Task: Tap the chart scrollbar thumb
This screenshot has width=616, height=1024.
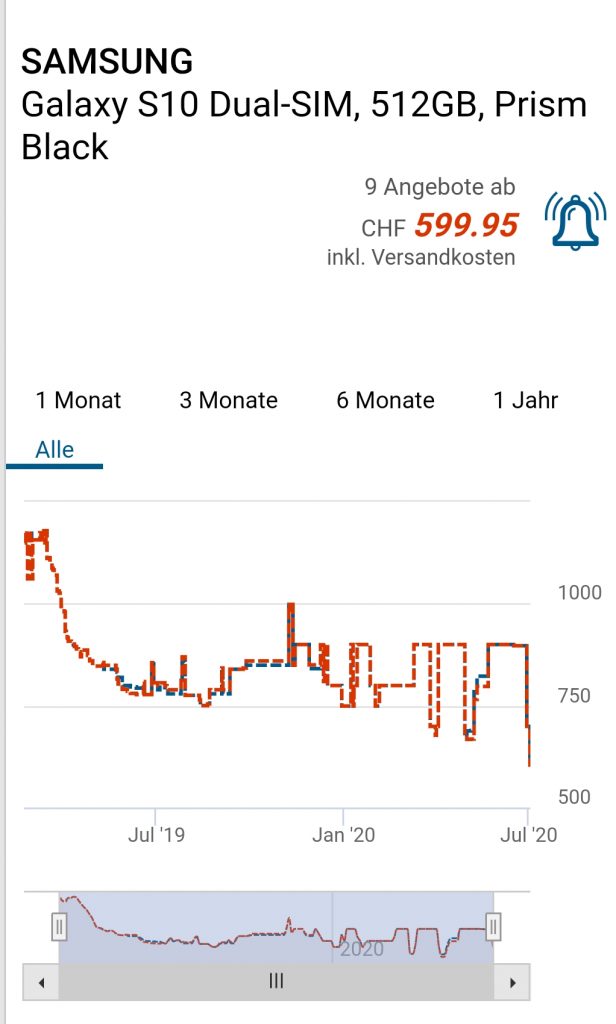Action: click(276, 982)
